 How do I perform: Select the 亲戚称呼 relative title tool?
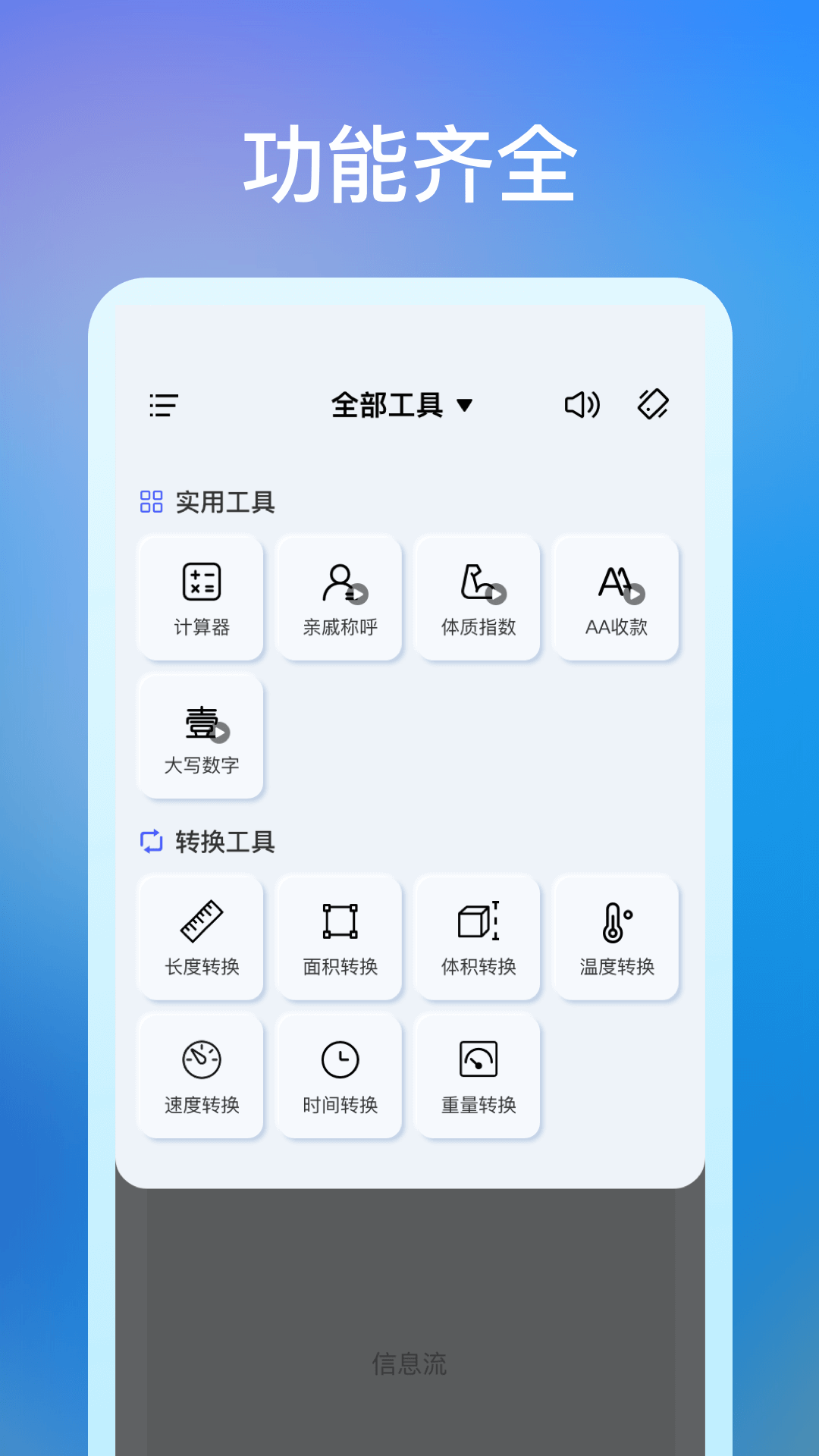pyautogui.click(x=338, y=598)
